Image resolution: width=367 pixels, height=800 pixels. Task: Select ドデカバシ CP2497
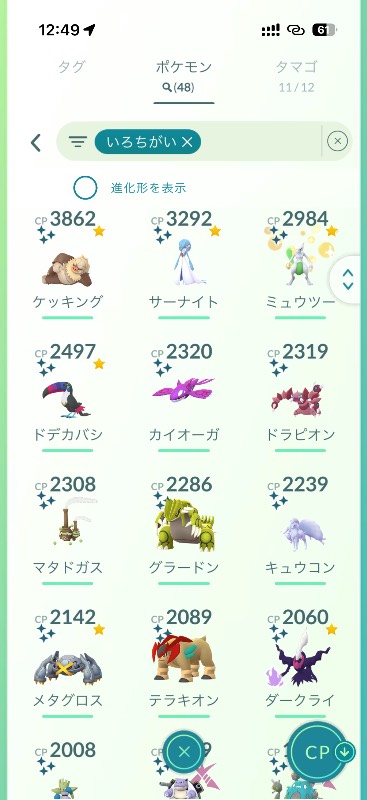(x=67, y=397)
